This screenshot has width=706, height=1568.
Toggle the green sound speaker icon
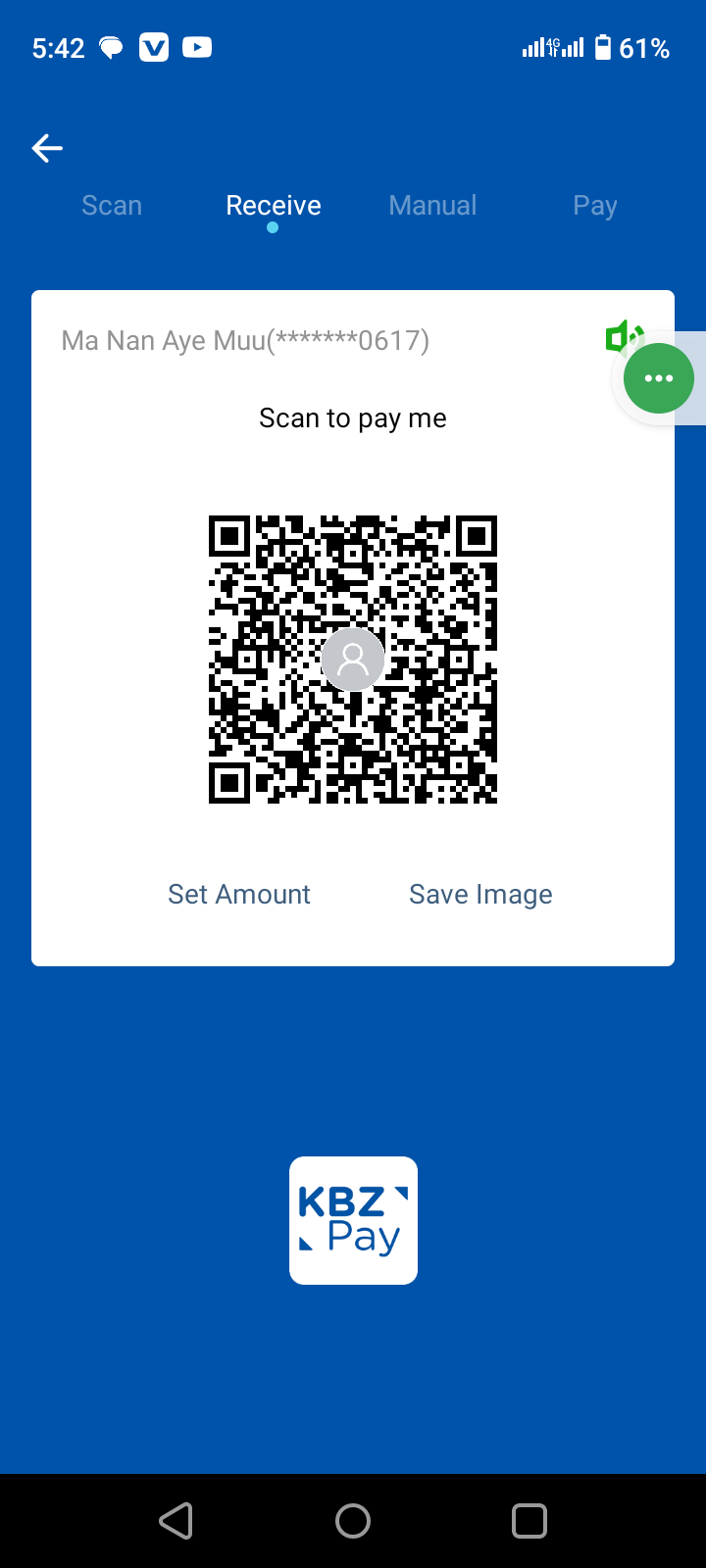point(619,337)
